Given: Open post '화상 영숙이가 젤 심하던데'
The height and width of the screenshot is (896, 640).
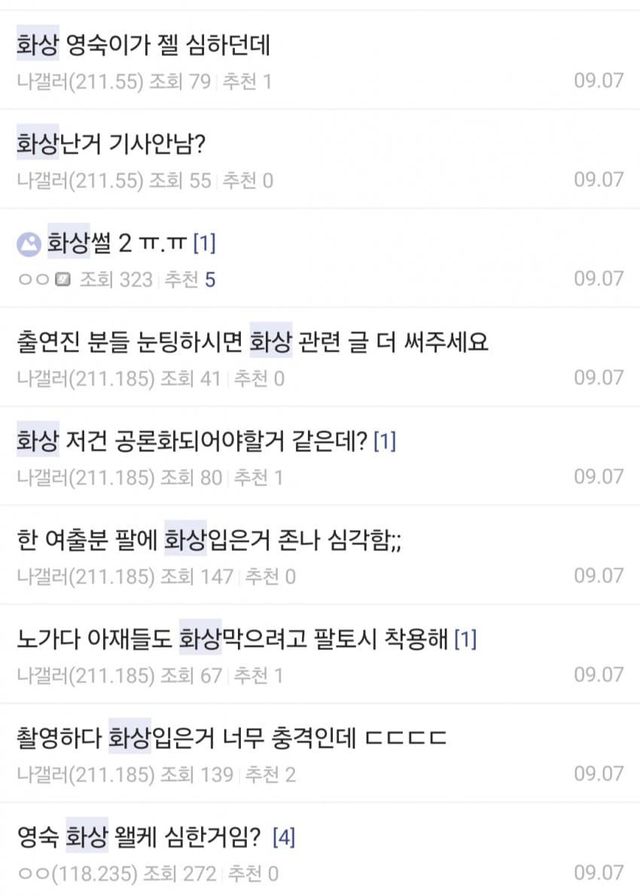Looking at the screenshot, I should (152, 45).
